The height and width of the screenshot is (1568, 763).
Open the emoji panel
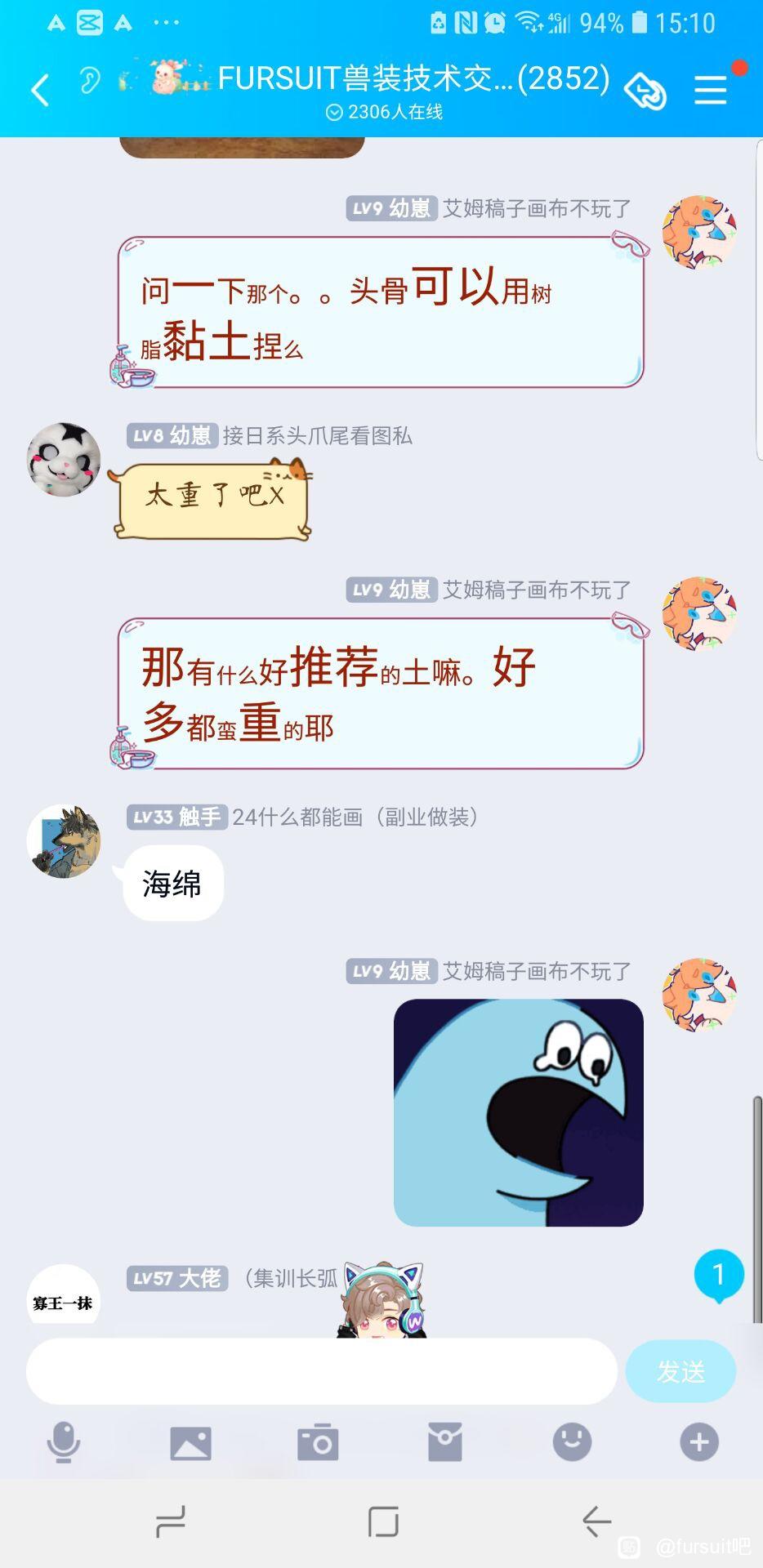(572, 1442)
